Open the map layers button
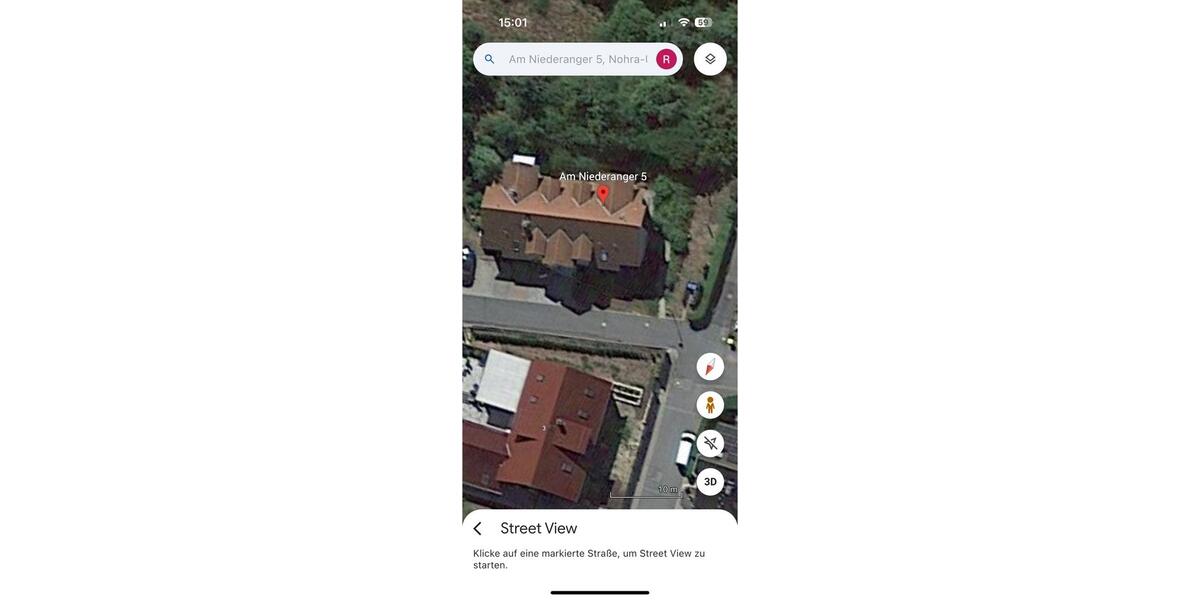1200x600 pixels. 710,59
